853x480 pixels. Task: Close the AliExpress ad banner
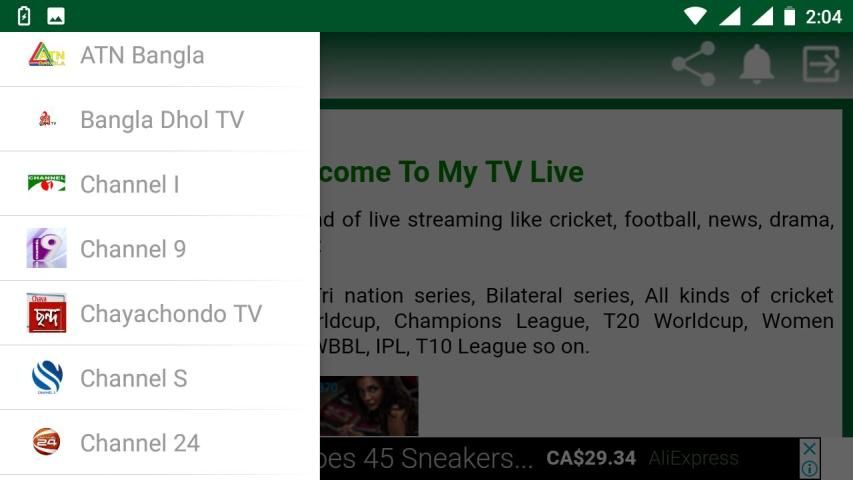810,448
